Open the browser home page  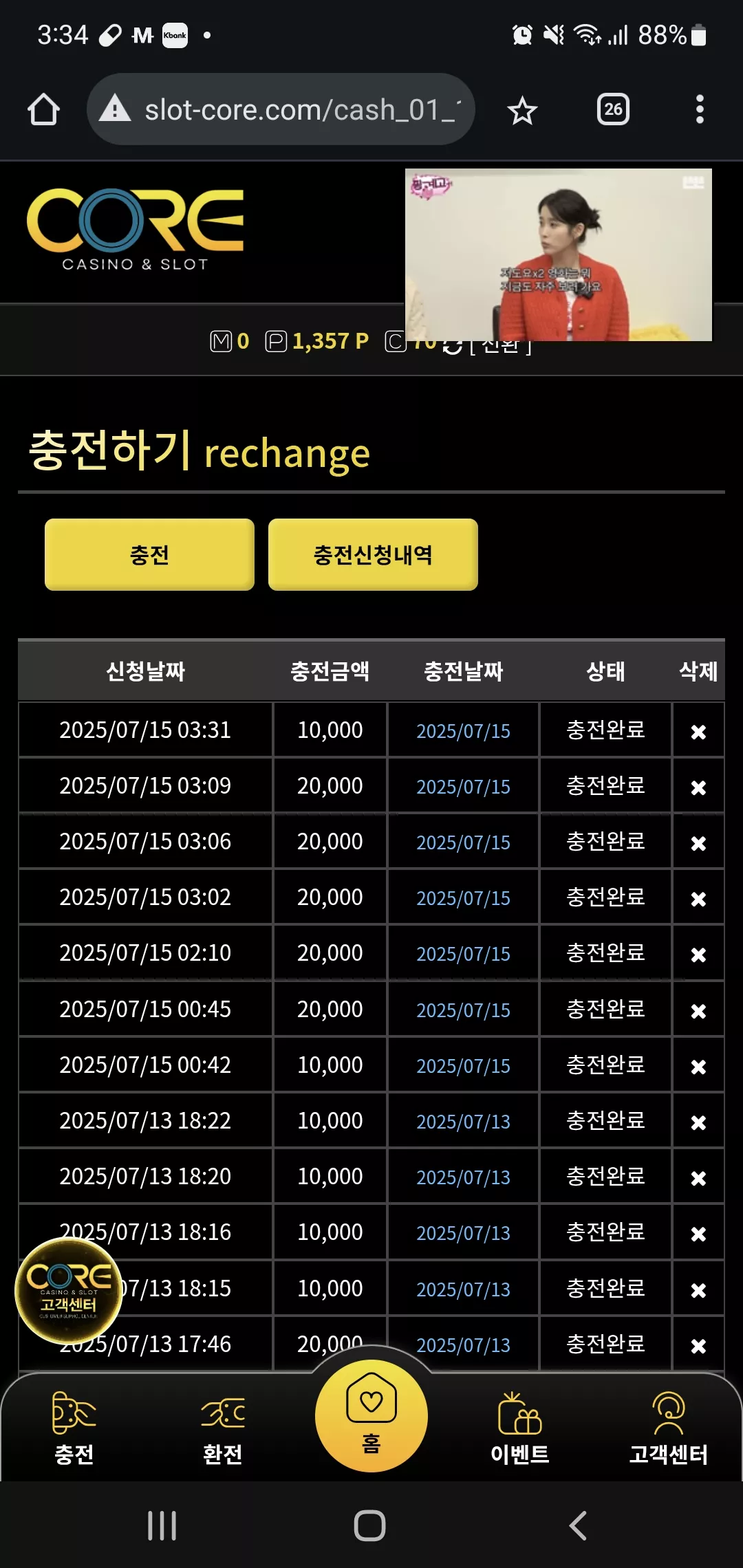(43, 110)
